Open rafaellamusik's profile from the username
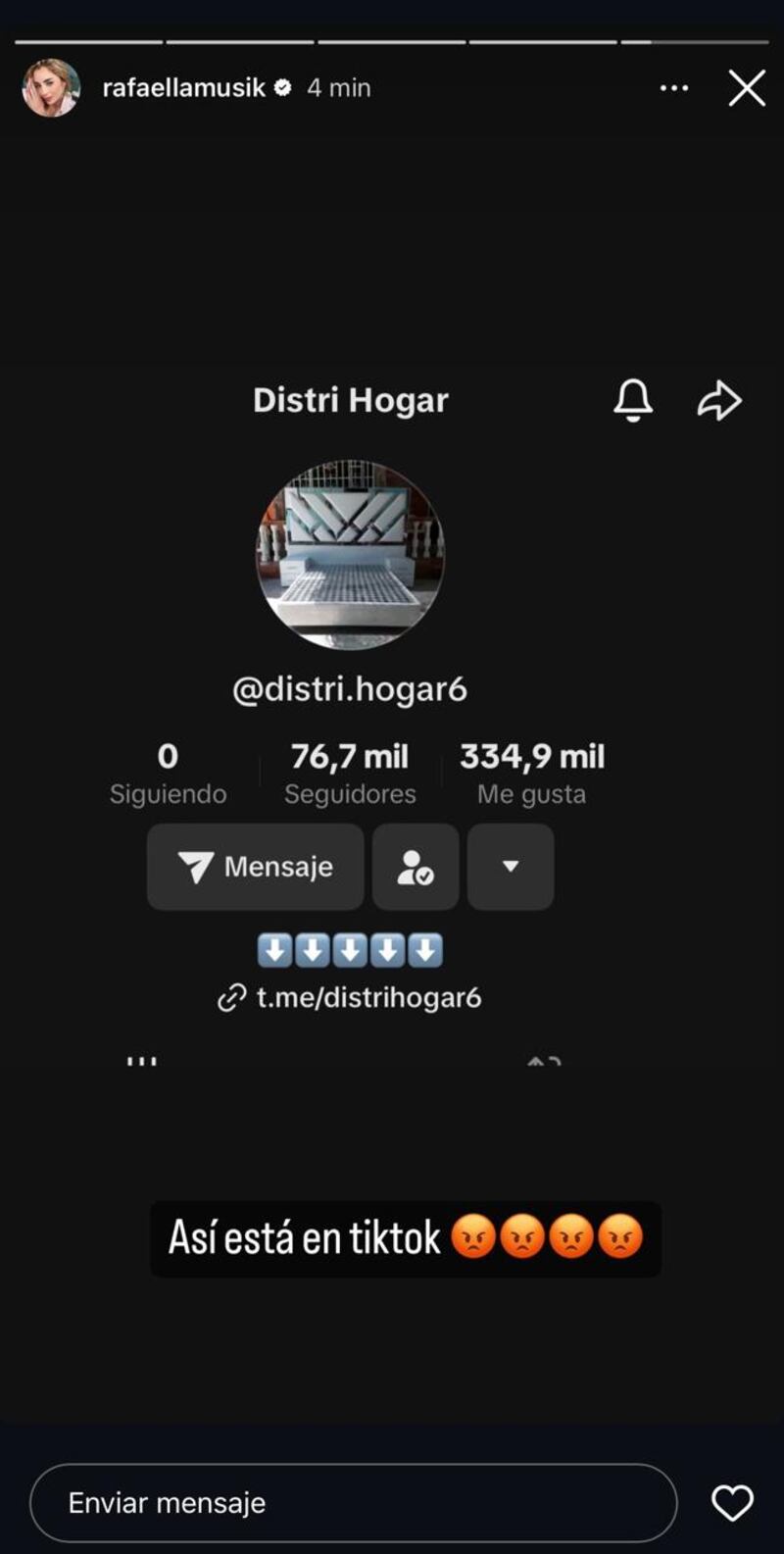The height and width of the screenshot is (1554, 784). tap(184, 88)
